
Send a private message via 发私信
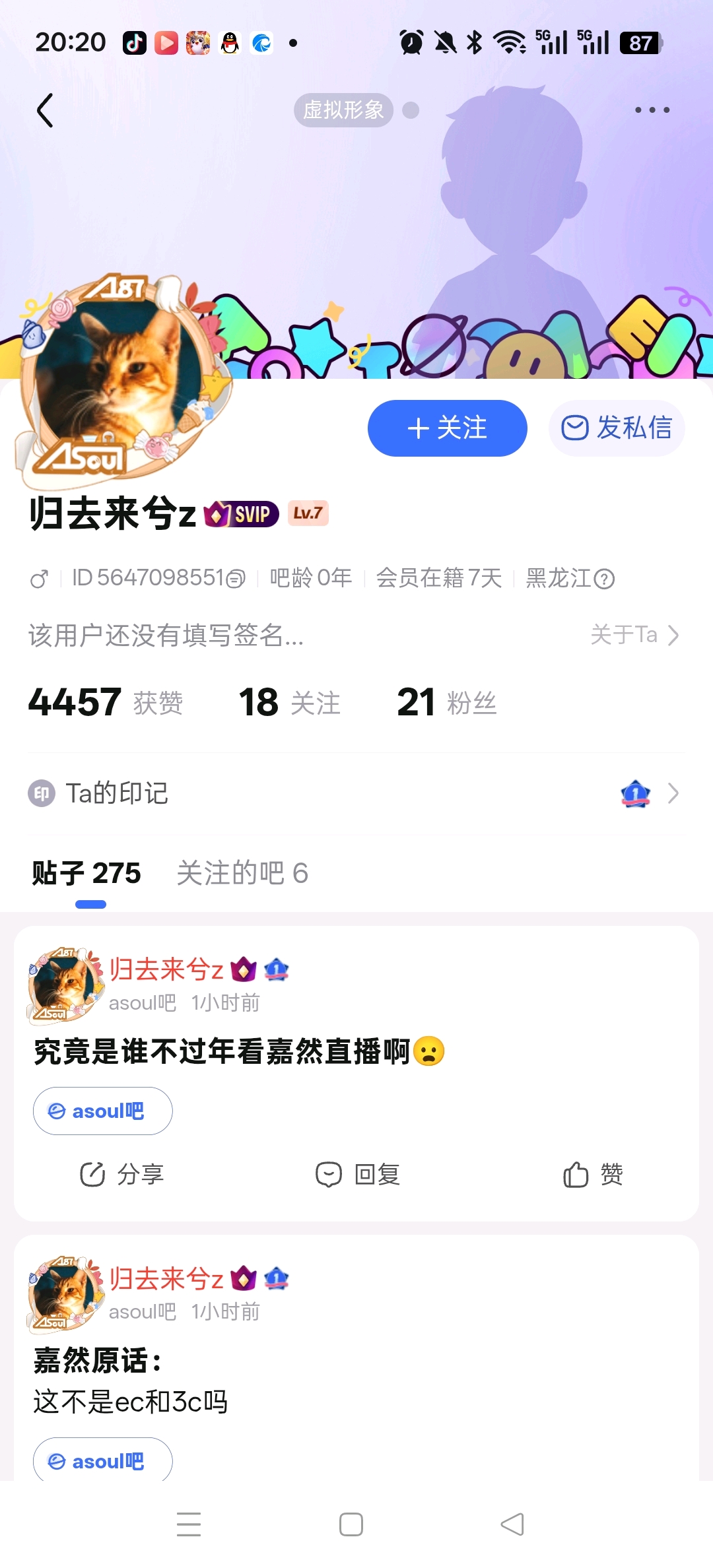[x=617, y=428]
